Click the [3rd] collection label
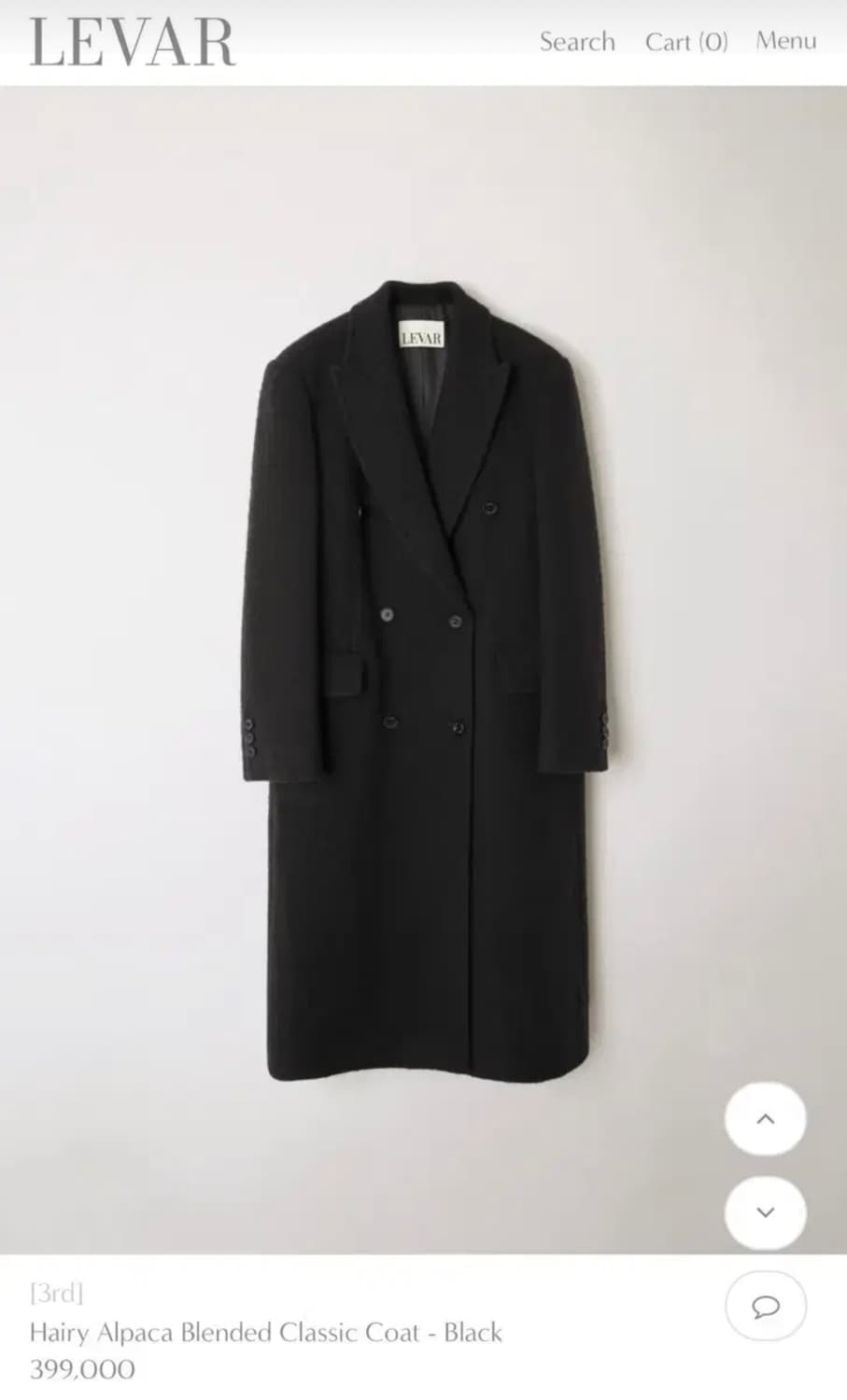The width and height of the screenshot is (847, 1400). tap(56, 1294)
